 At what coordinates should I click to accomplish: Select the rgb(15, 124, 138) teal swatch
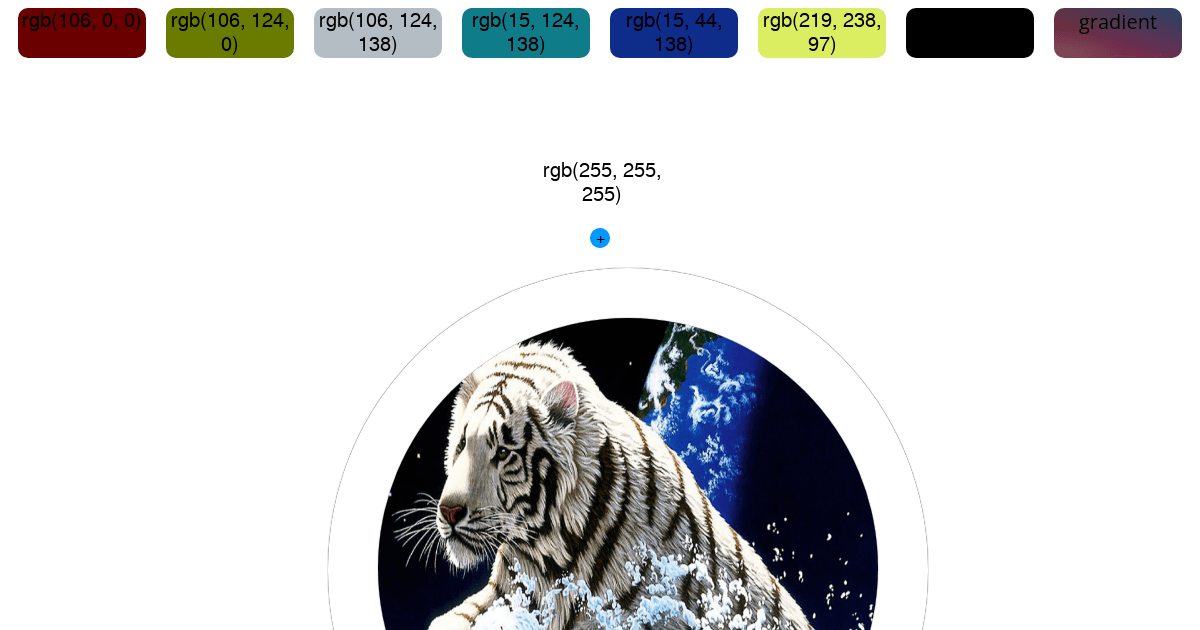526,33
